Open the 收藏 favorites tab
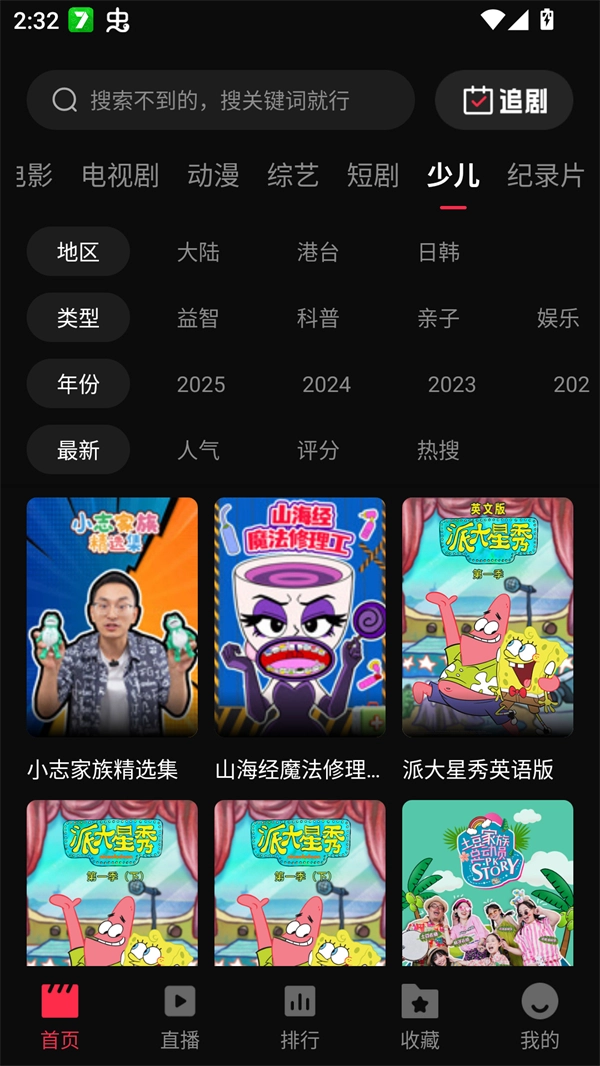Image resolution: width=600 pixels, height=1066 pixels. pyautogui.click(x=420, y=1016)
